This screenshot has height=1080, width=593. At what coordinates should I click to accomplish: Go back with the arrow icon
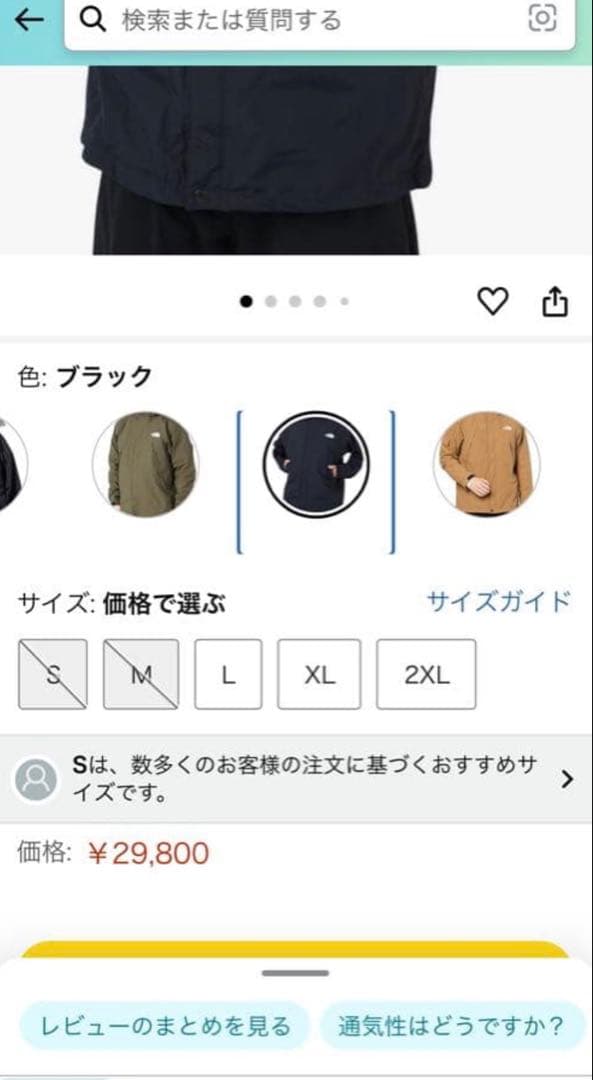click(x=28, y=20)
